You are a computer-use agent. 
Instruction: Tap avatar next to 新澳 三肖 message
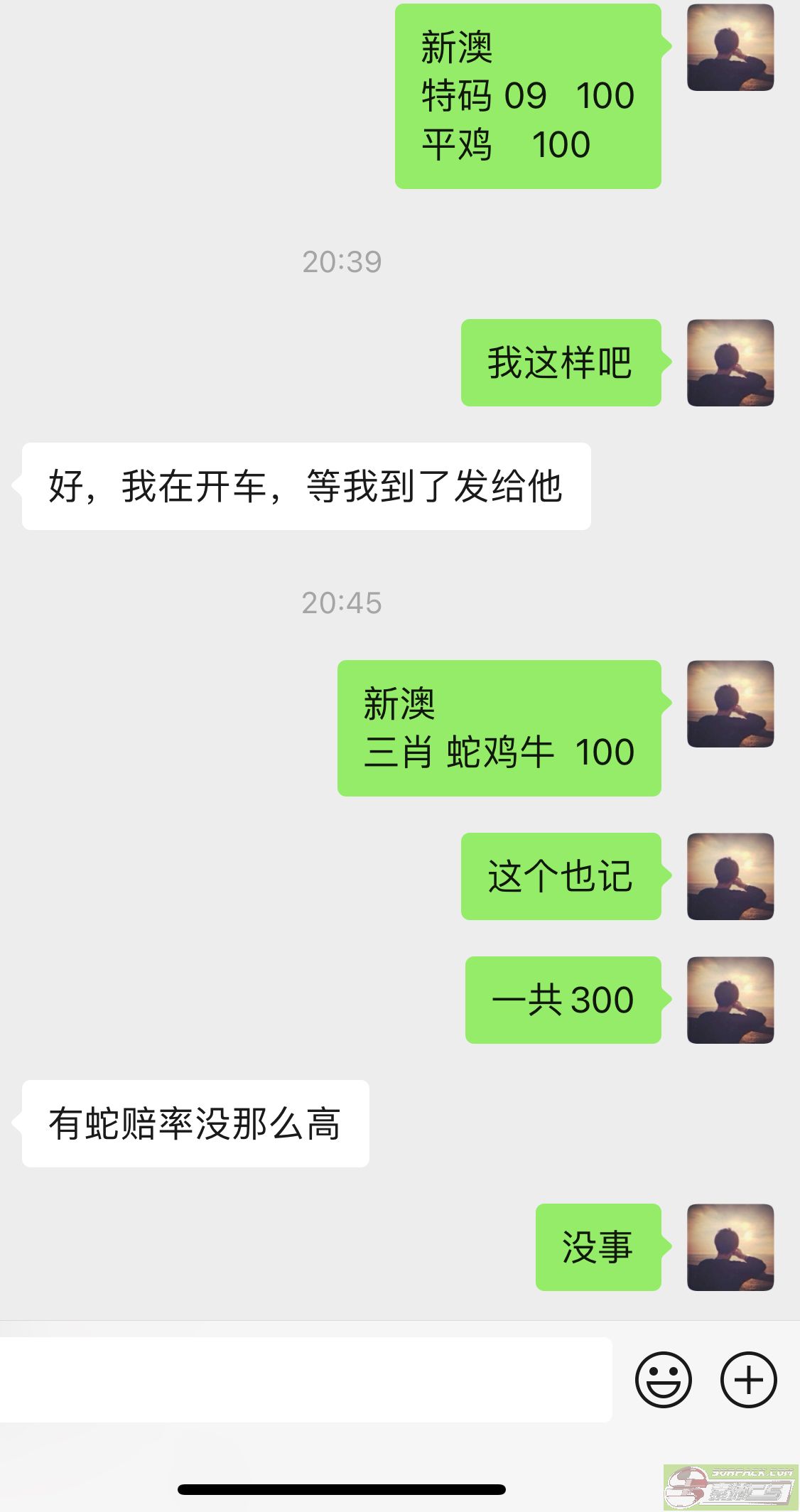click(730, 703)
